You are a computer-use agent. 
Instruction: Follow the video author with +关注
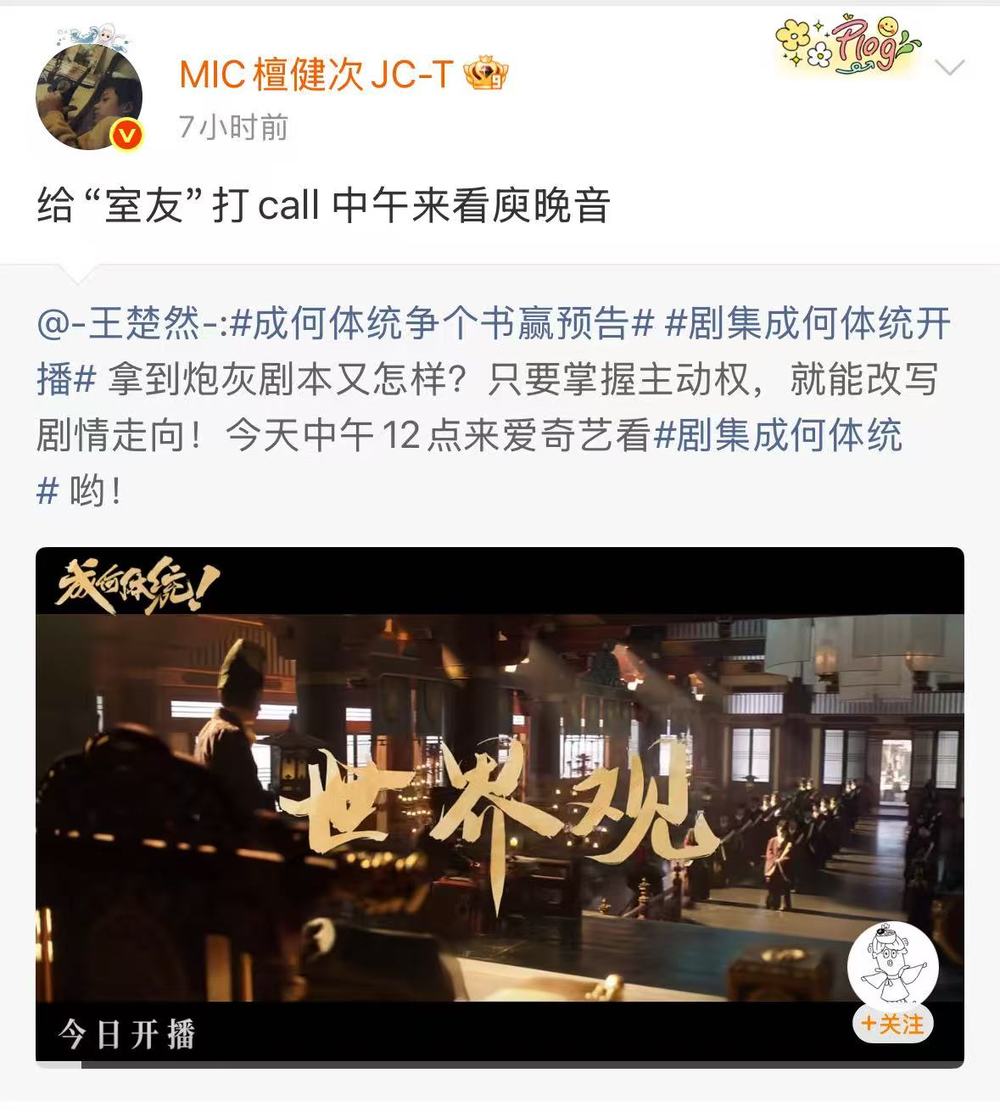tap(892, 1023)
